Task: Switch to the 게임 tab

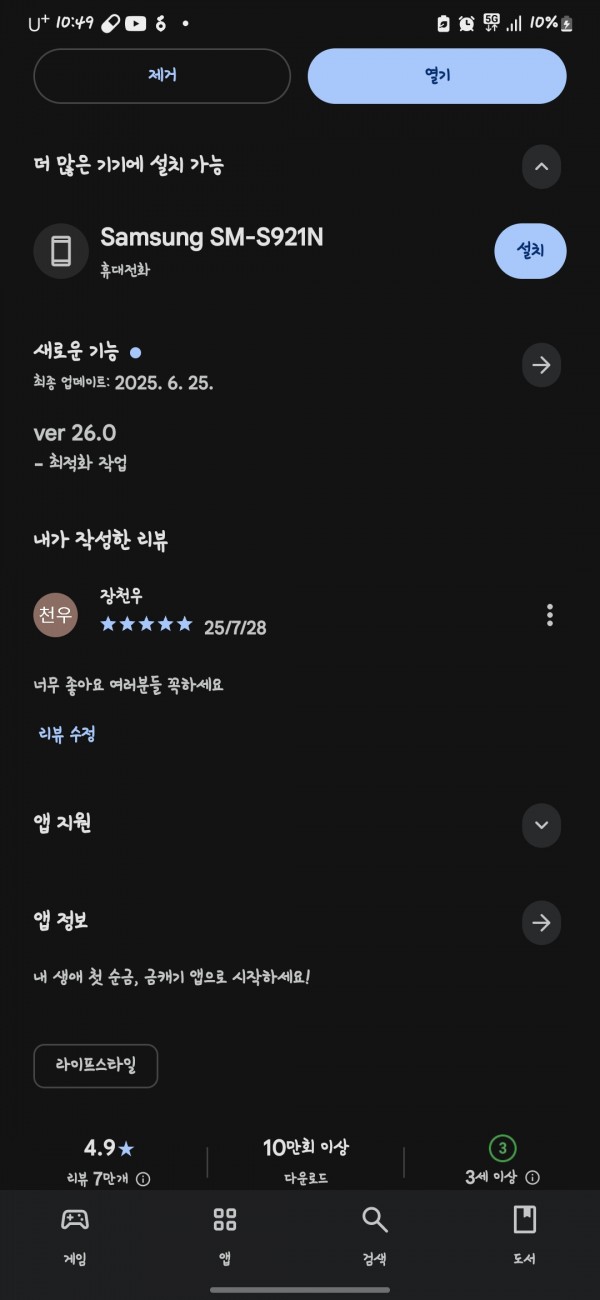Action: (75, 1237)
